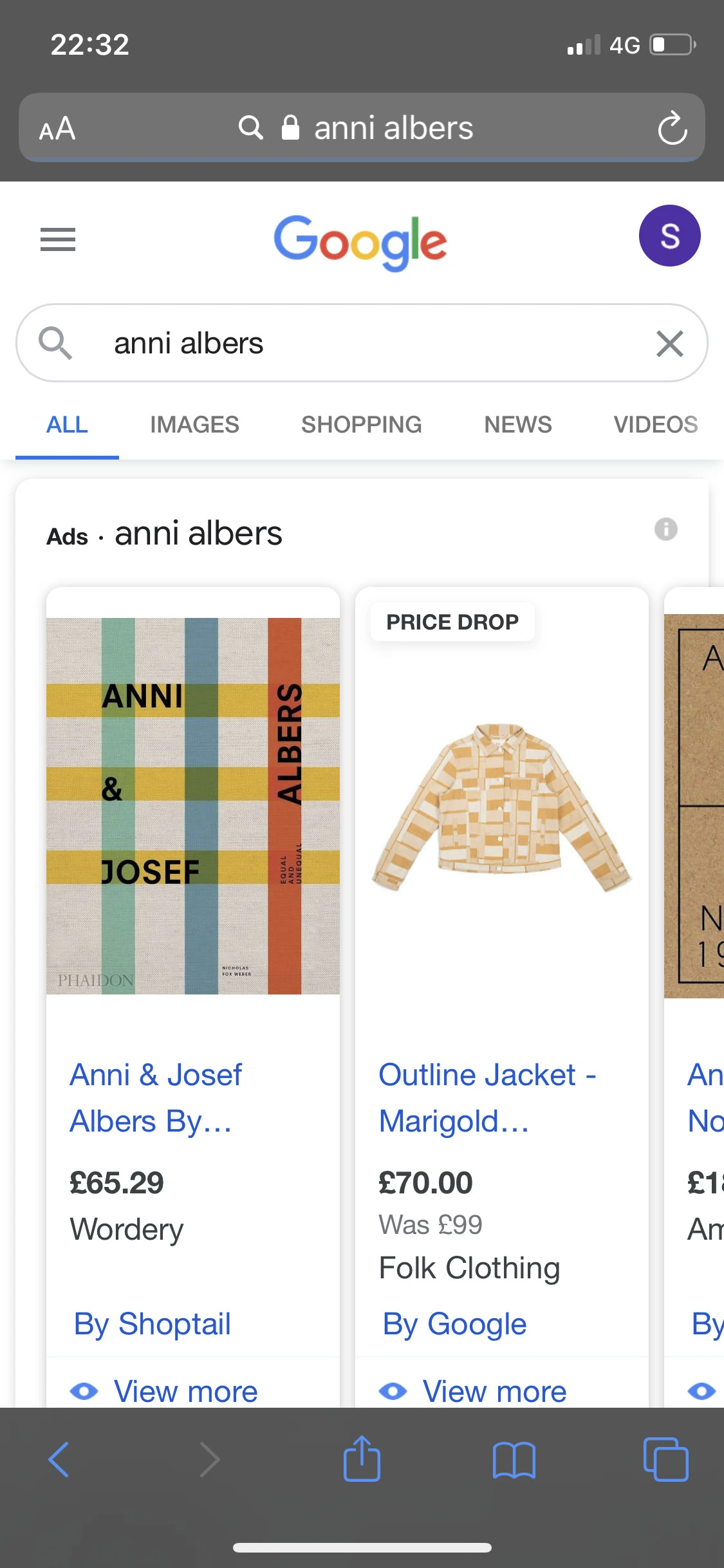Follow the By Shoptail link
The width and height of the screenshot is (724, 1568).
(x=153, y=1324)
